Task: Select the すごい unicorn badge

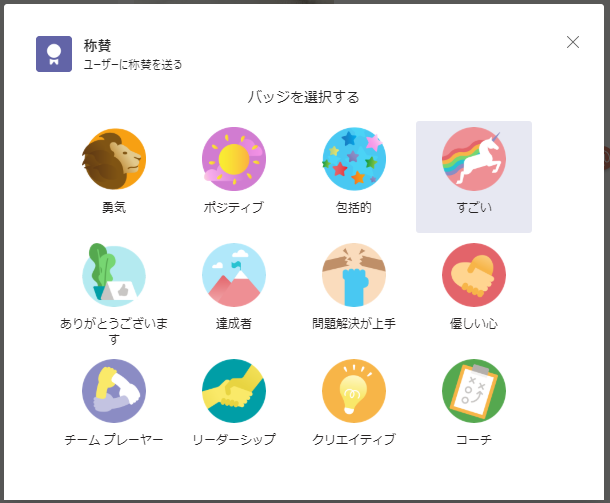Action: [474, 160]
